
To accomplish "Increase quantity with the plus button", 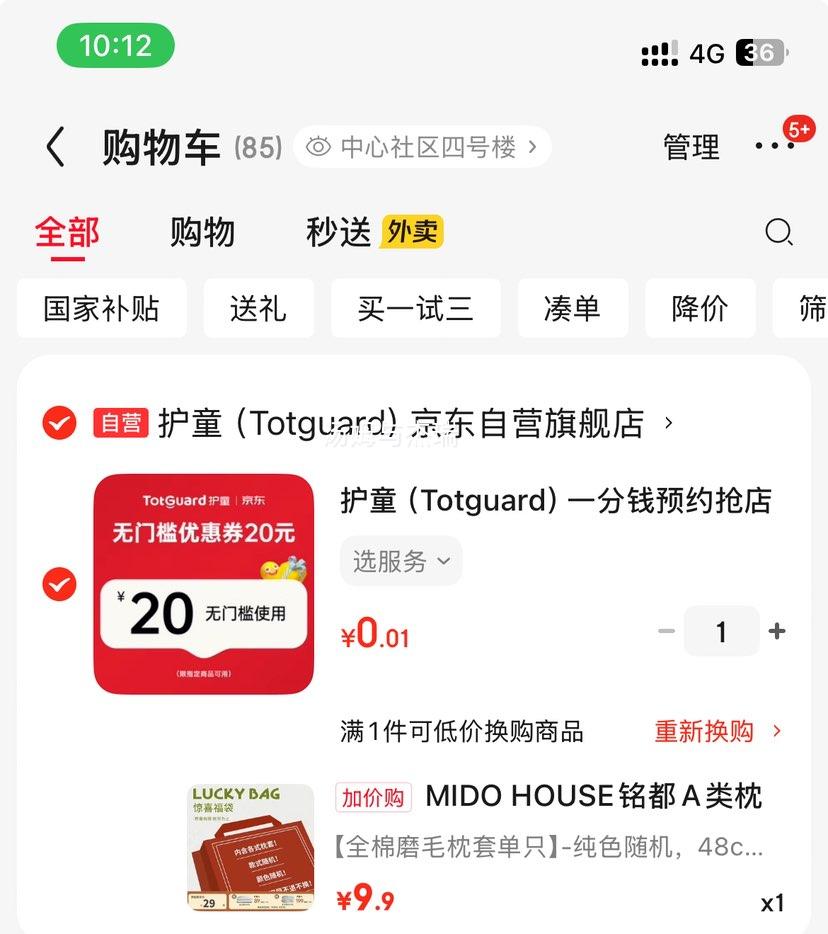I will point(777,631).
